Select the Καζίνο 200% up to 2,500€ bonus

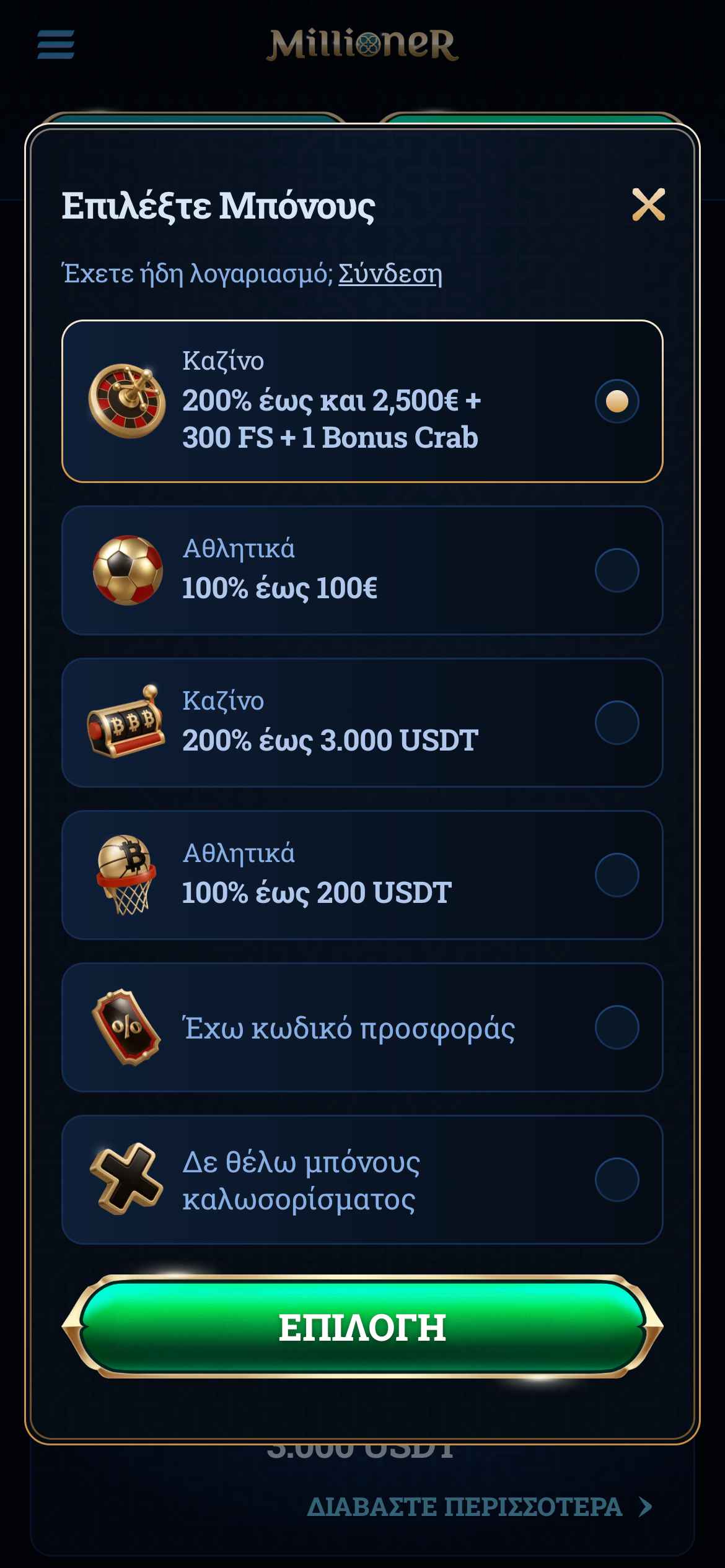[617, 401]
